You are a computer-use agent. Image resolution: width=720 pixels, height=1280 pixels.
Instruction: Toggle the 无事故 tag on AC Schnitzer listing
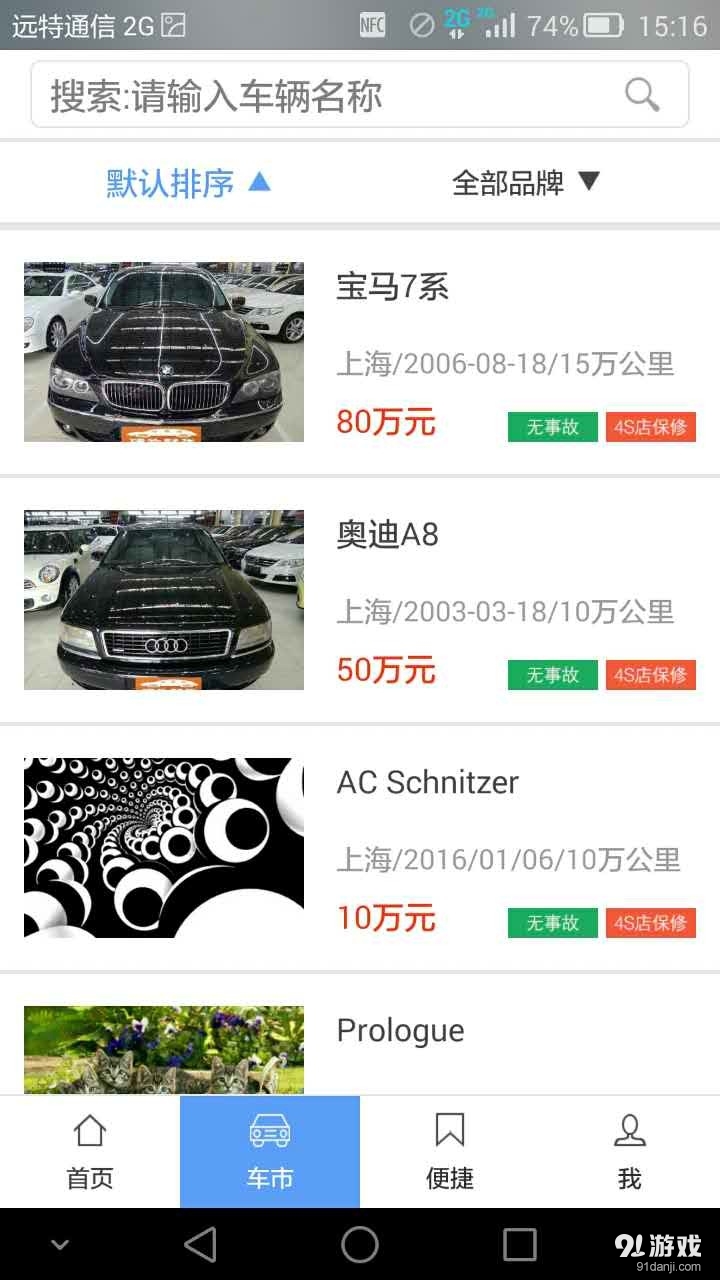tap(552, 922)
